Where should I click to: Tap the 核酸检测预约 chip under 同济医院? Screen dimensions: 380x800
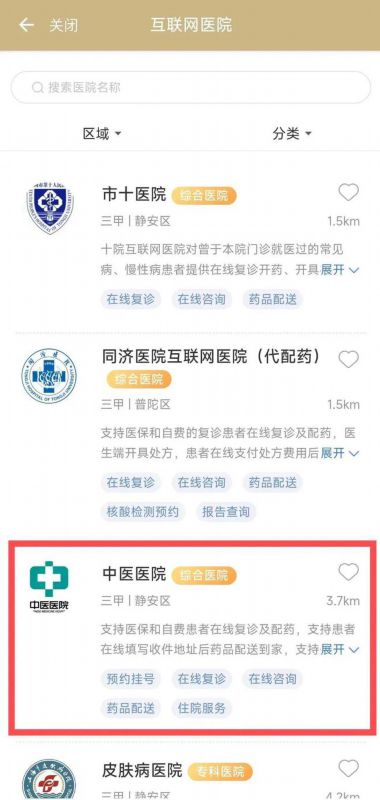tap(143, 511)
